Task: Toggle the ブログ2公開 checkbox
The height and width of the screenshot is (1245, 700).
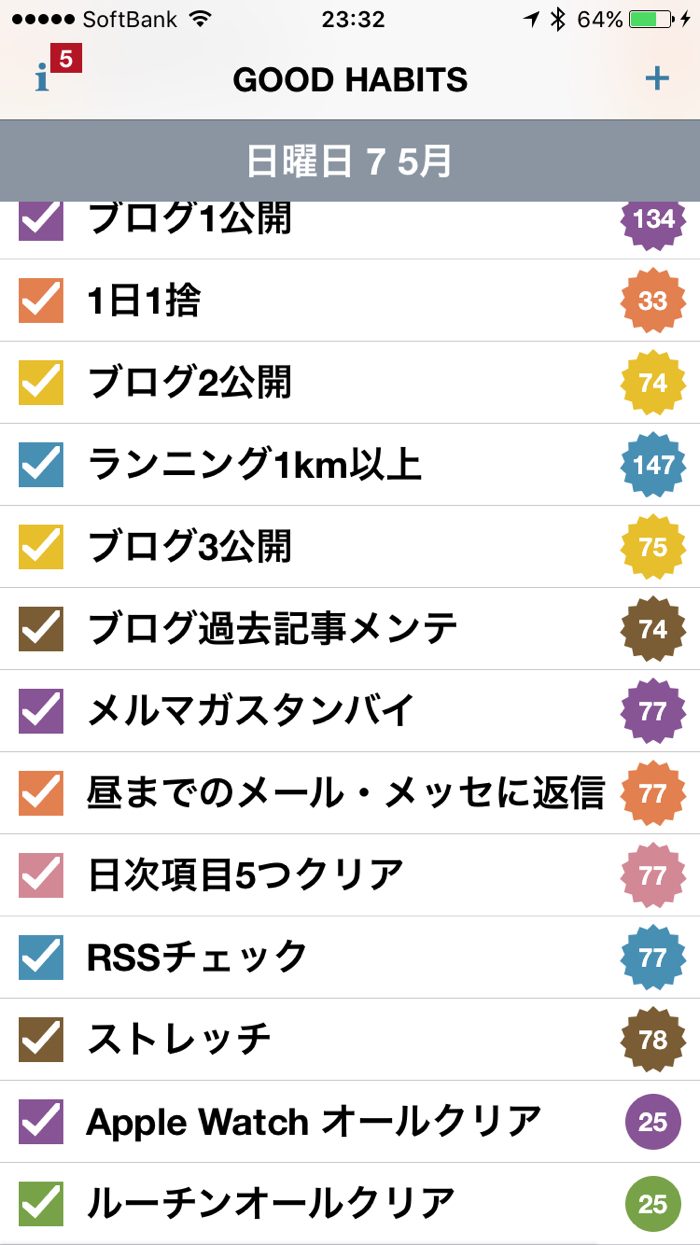Action: [41, 382]
